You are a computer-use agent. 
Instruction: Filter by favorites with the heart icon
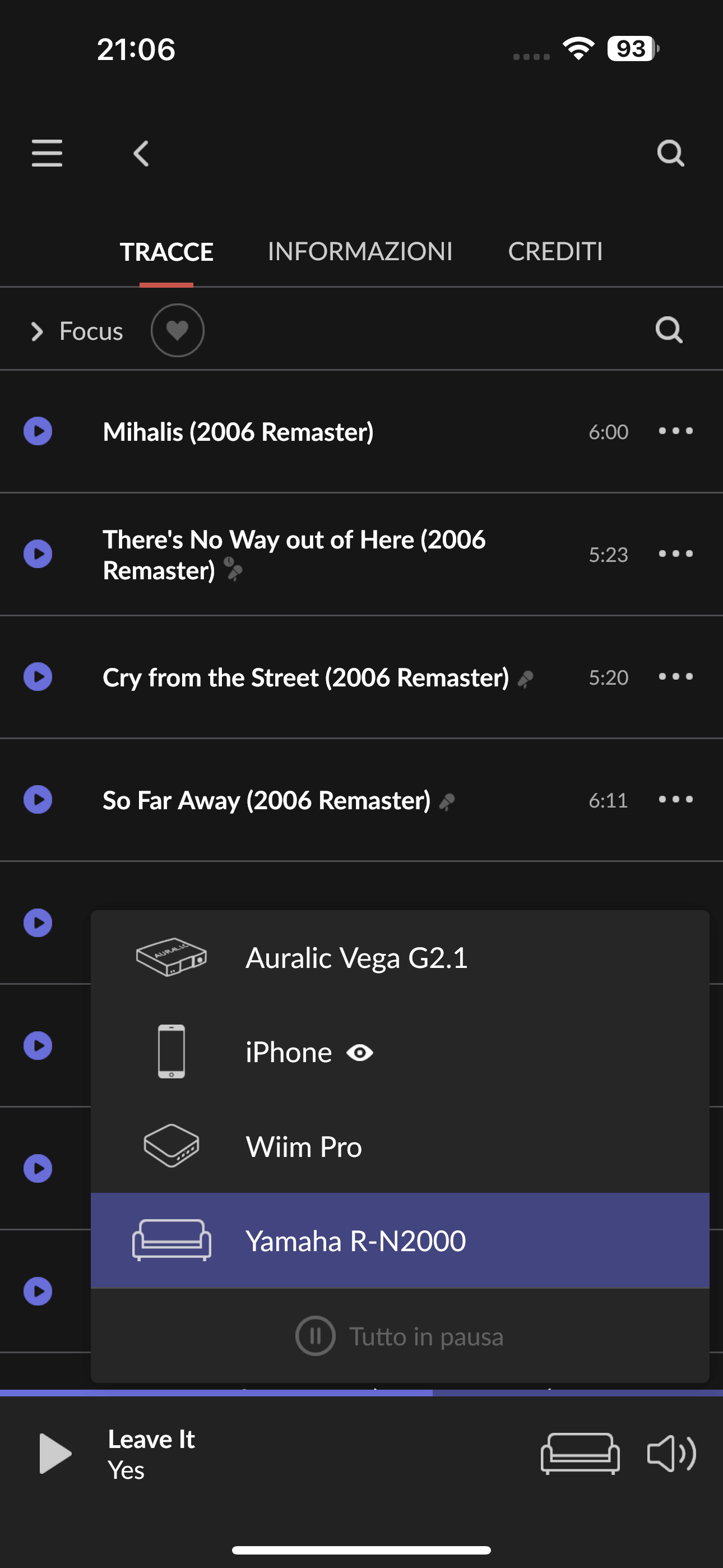click(177, 330)
